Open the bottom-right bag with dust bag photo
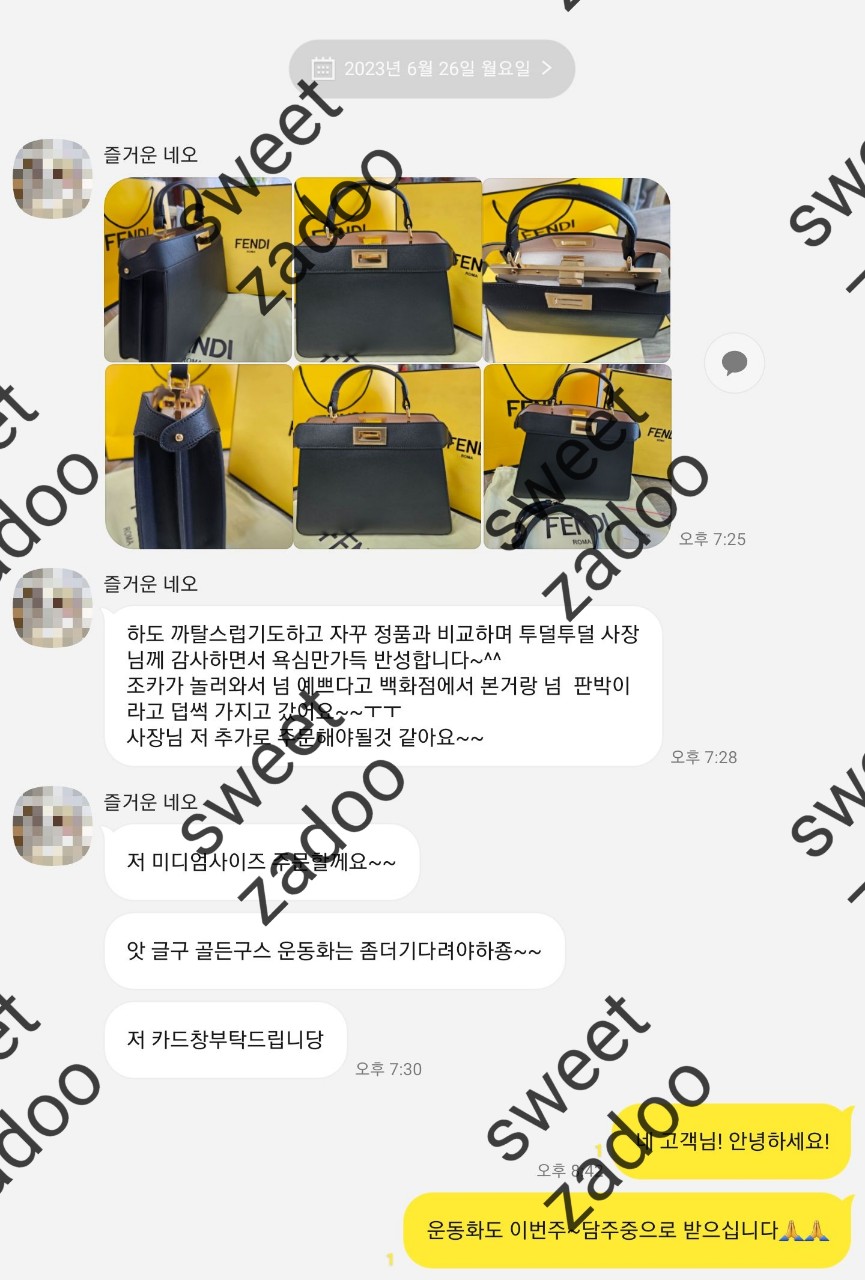The width and height of the screenshot is (865, 1280). coord(577,456)
